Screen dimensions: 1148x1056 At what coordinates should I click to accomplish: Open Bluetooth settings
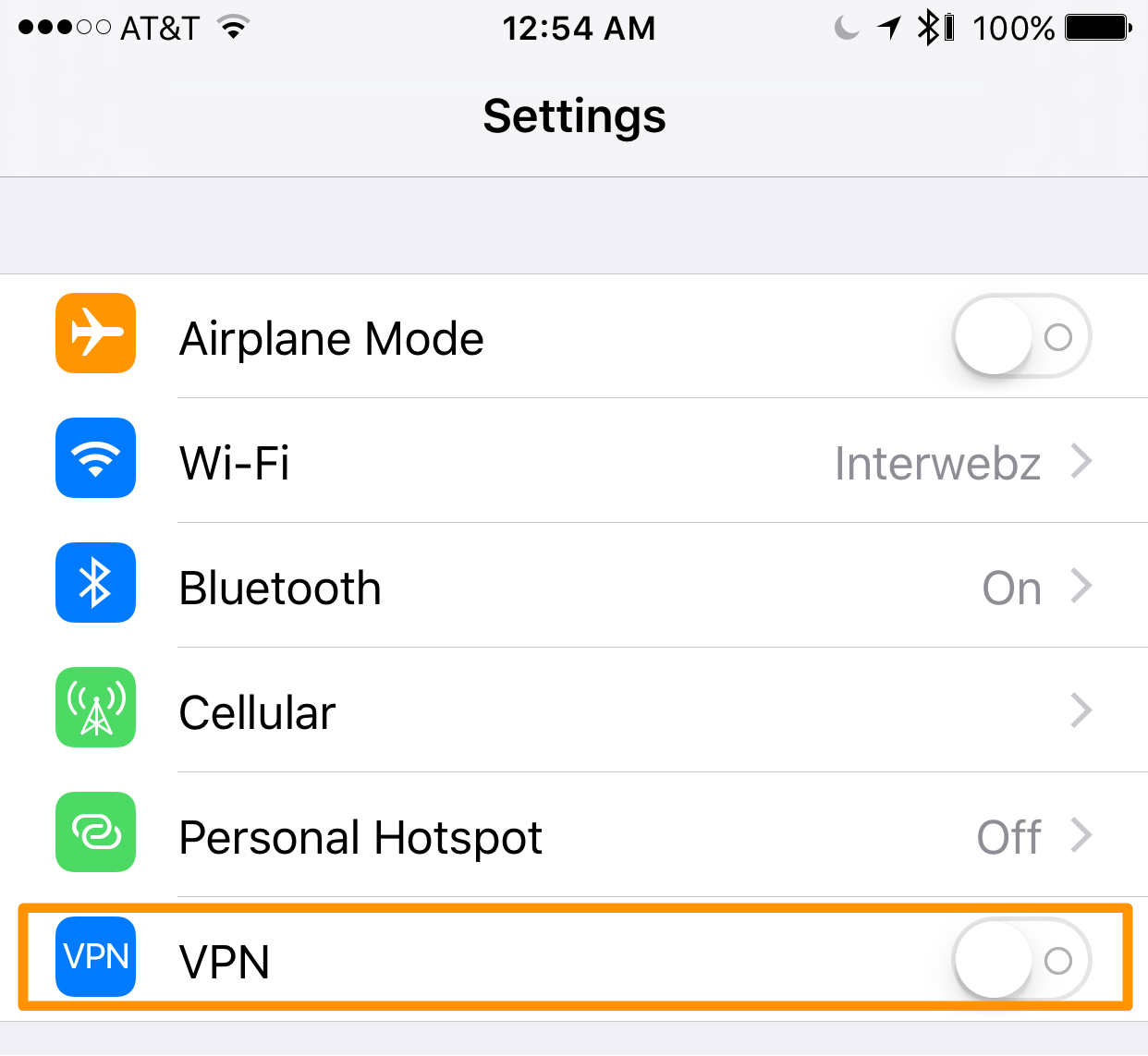tap(573, 588)
